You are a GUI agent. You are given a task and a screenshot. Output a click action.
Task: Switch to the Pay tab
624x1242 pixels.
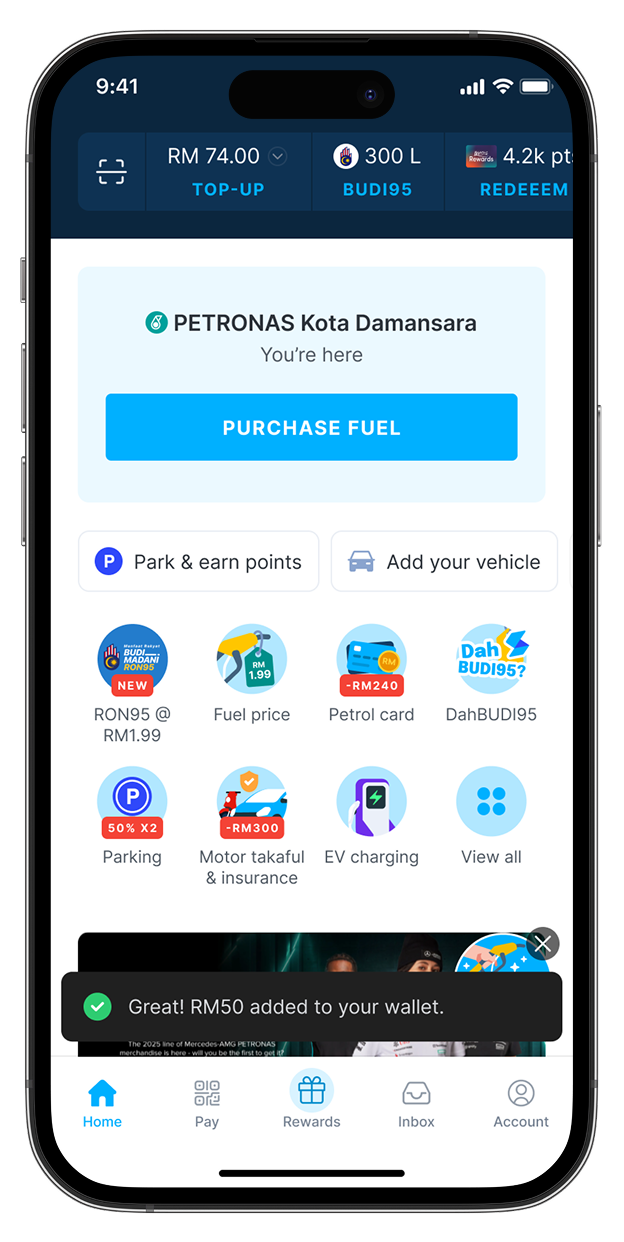207,1103
